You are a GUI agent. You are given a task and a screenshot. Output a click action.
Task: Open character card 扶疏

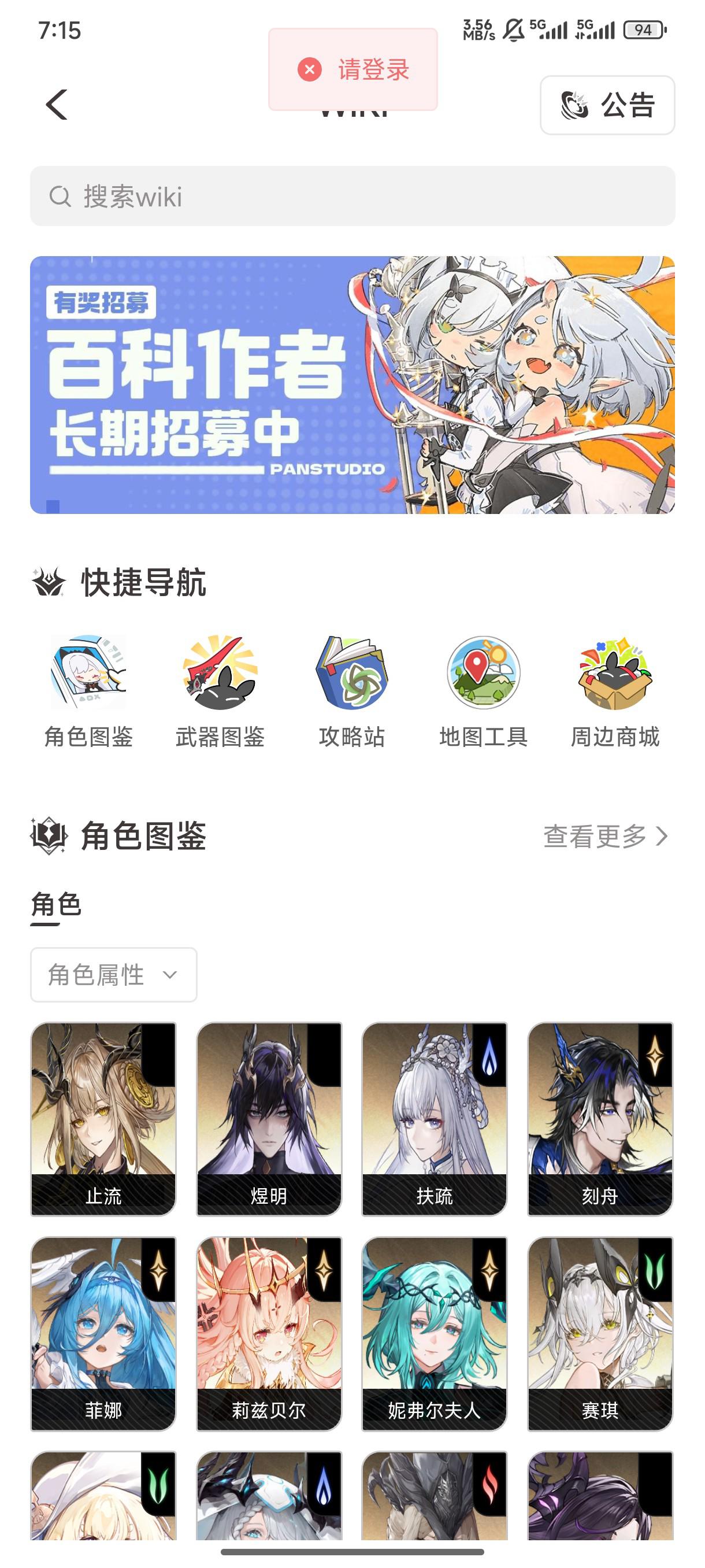[x=435, y=1119]
